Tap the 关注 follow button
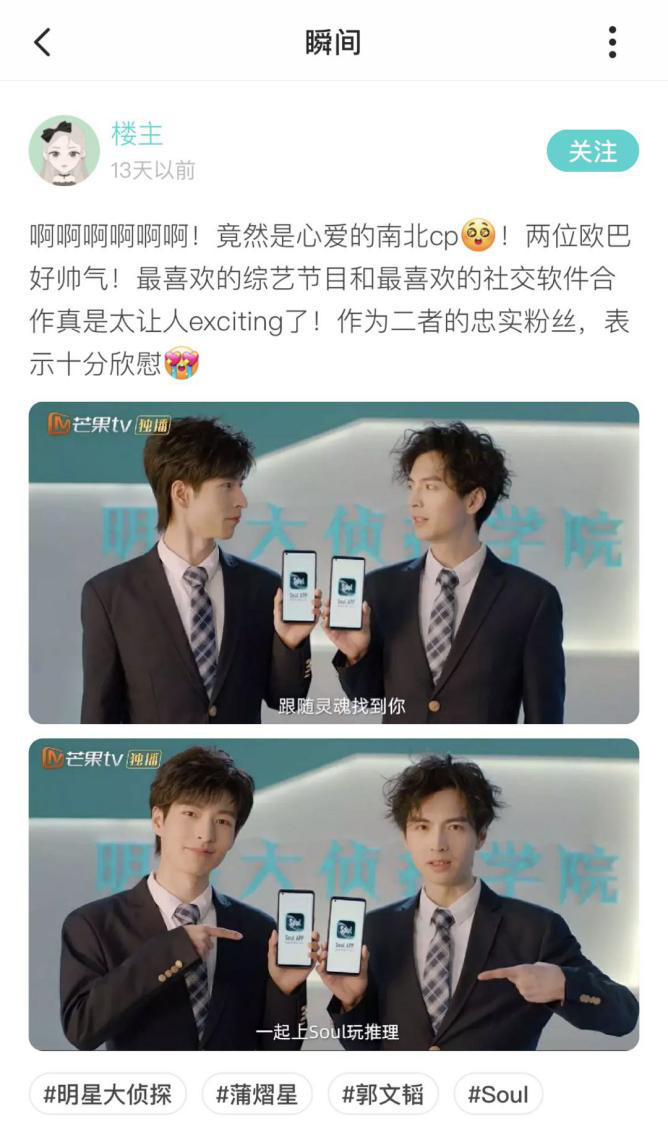The height and width of the screenshot is (1127, 668). point(592,151)
